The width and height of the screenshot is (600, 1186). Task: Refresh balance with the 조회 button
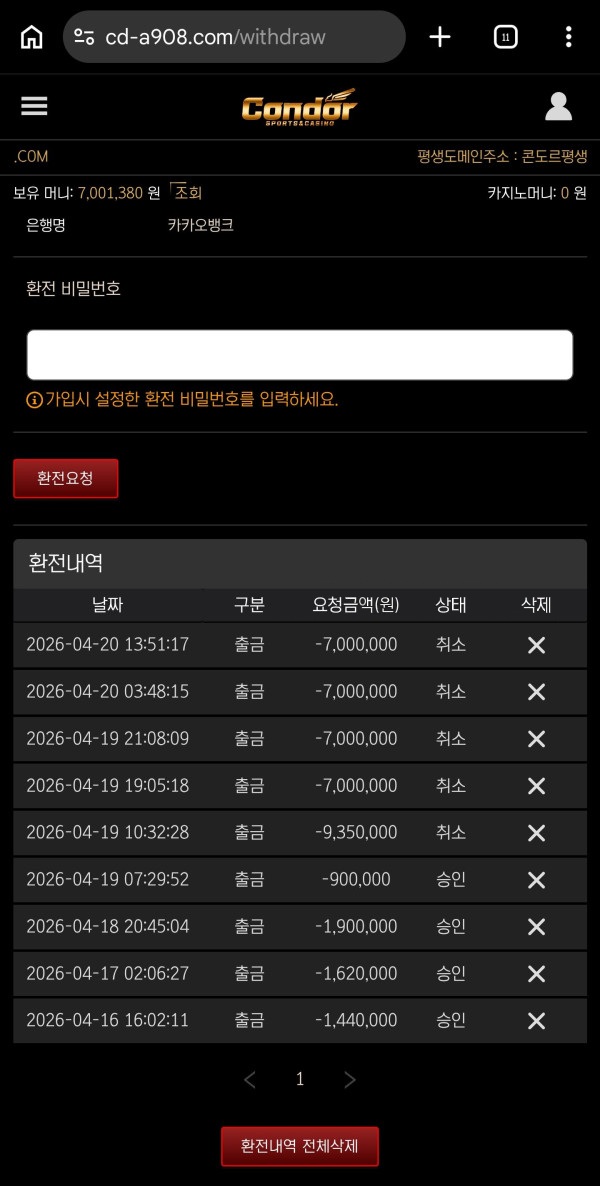click(187, 193)
